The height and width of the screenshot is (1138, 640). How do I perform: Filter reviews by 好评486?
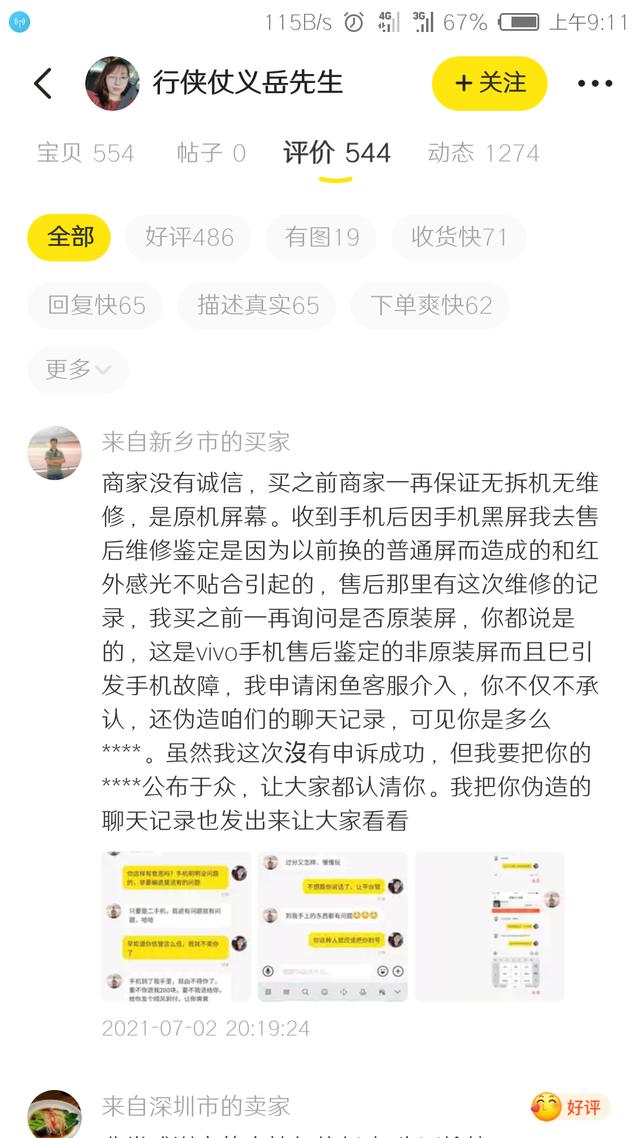pos(189,237)
